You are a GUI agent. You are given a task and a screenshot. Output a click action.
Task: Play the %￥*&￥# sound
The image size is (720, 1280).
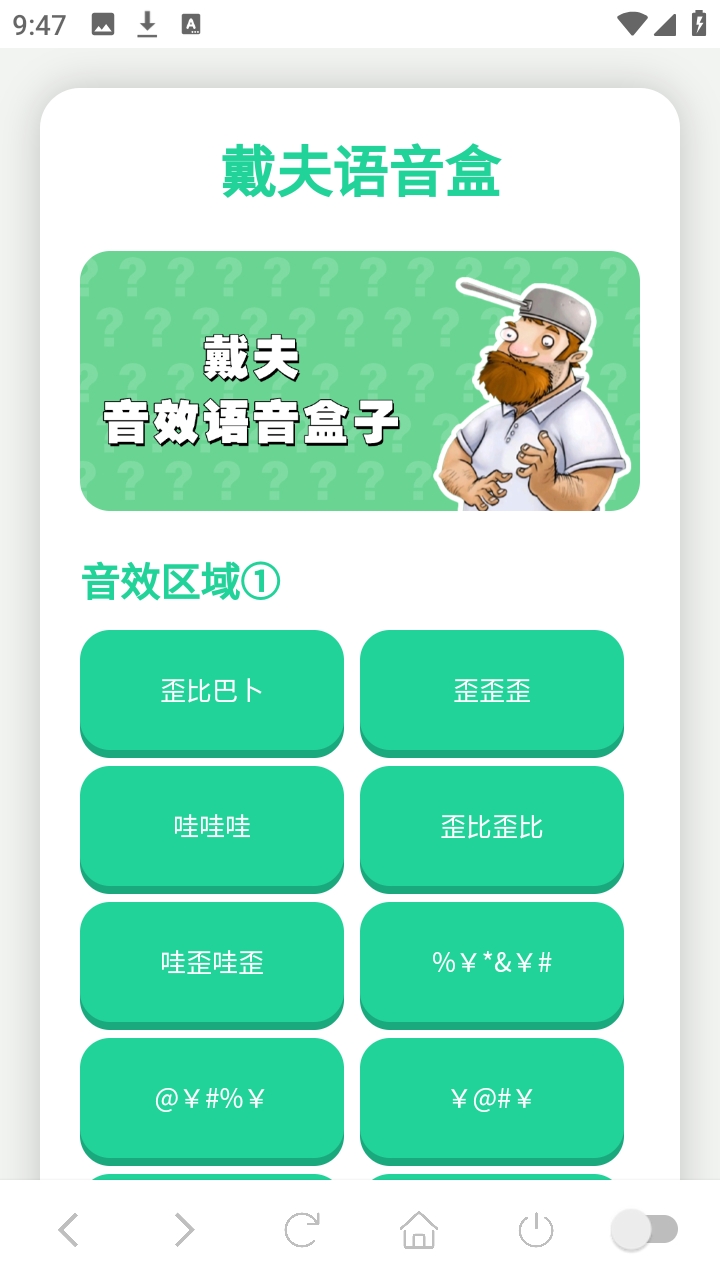[x=492, y=963]
